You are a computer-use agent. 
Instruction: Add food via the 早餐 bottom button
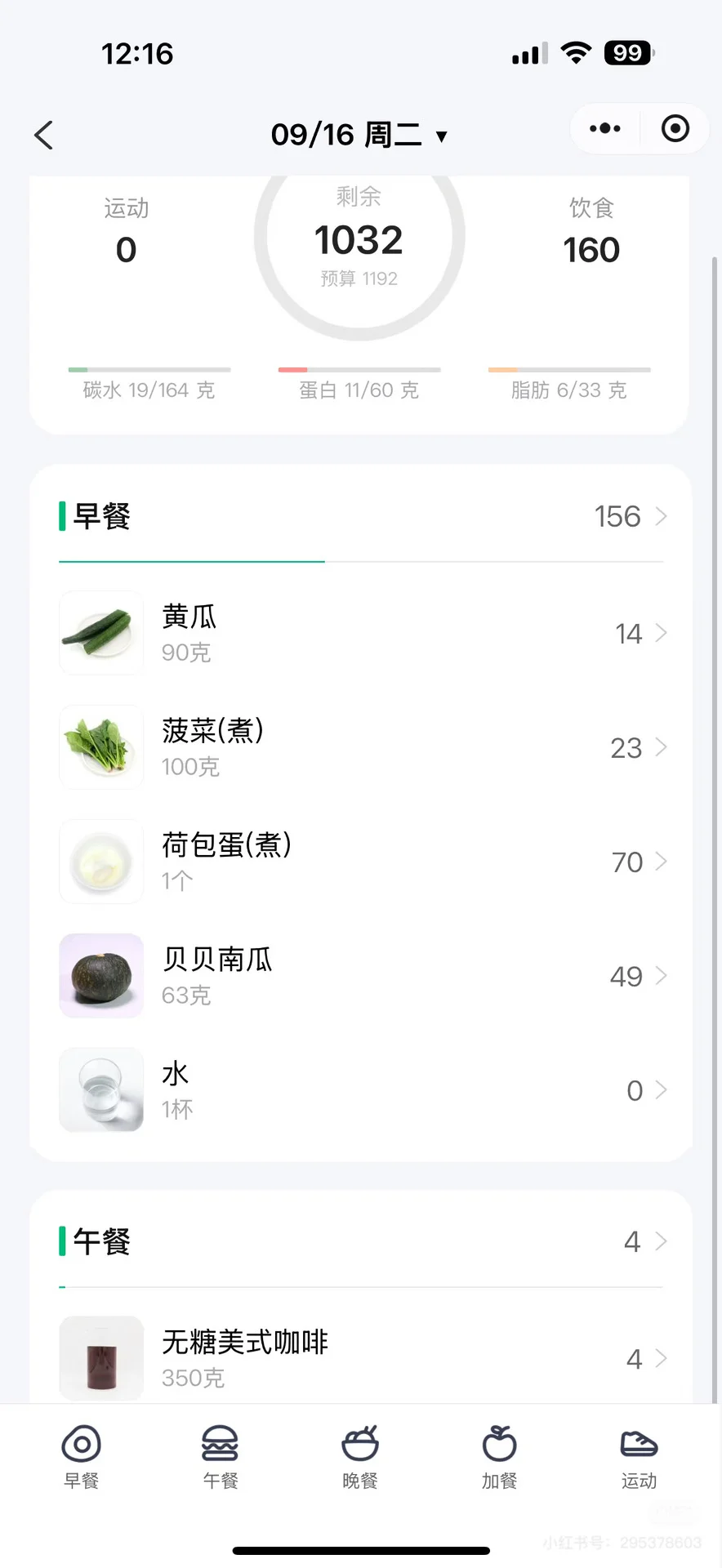(x=82, y=1456)
